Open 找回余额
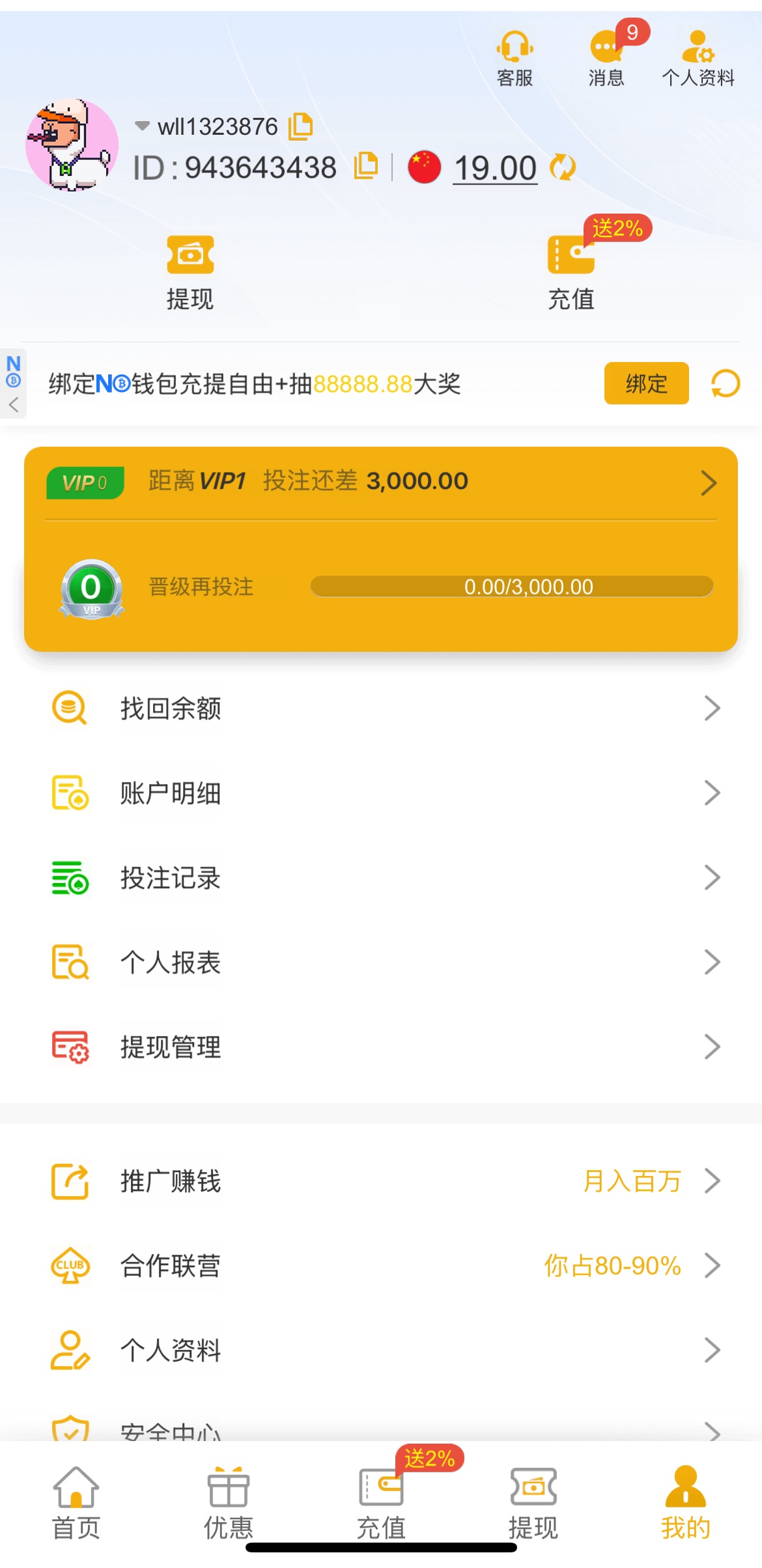The image size is (762, 1568). point(381,708)
